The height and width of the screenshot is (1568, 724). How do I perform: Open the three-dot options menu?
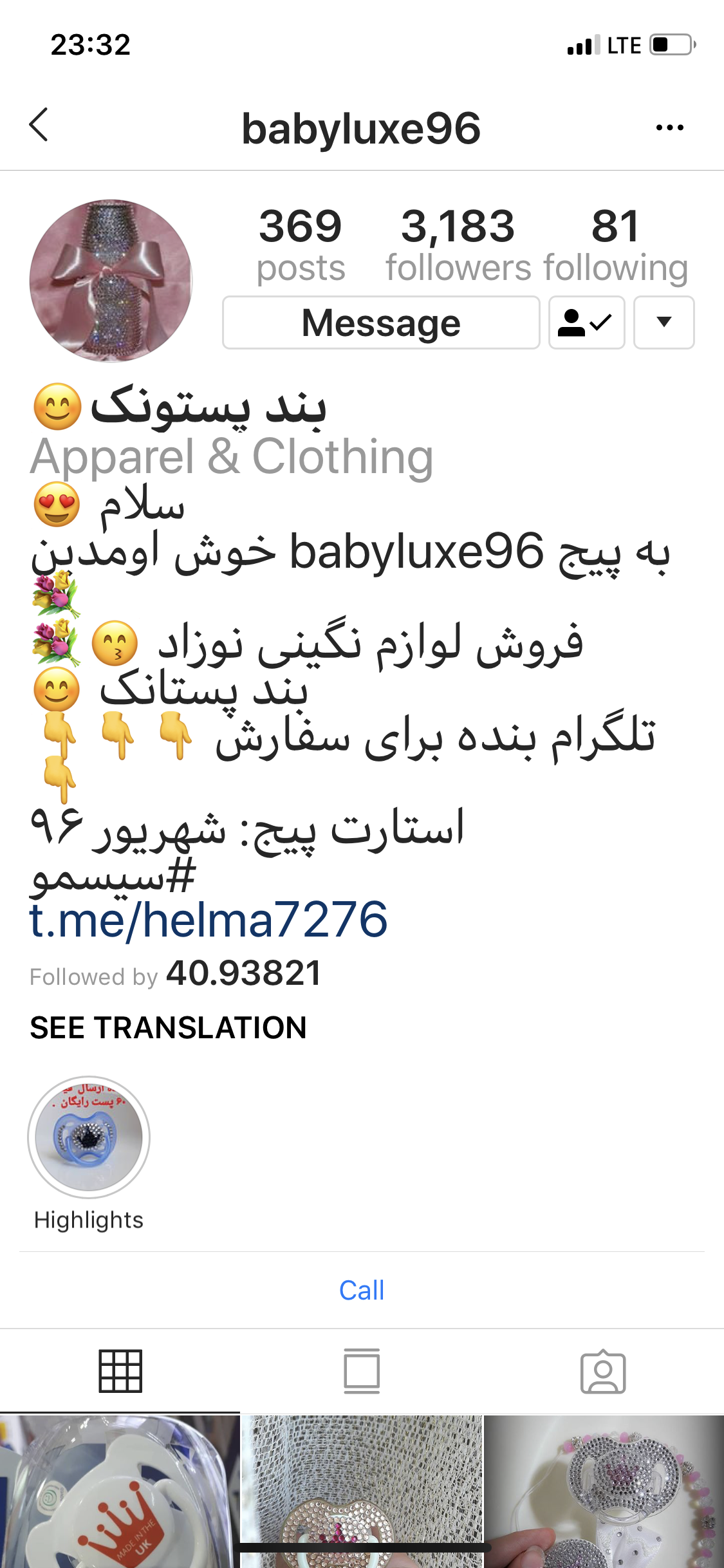point(669,127)
